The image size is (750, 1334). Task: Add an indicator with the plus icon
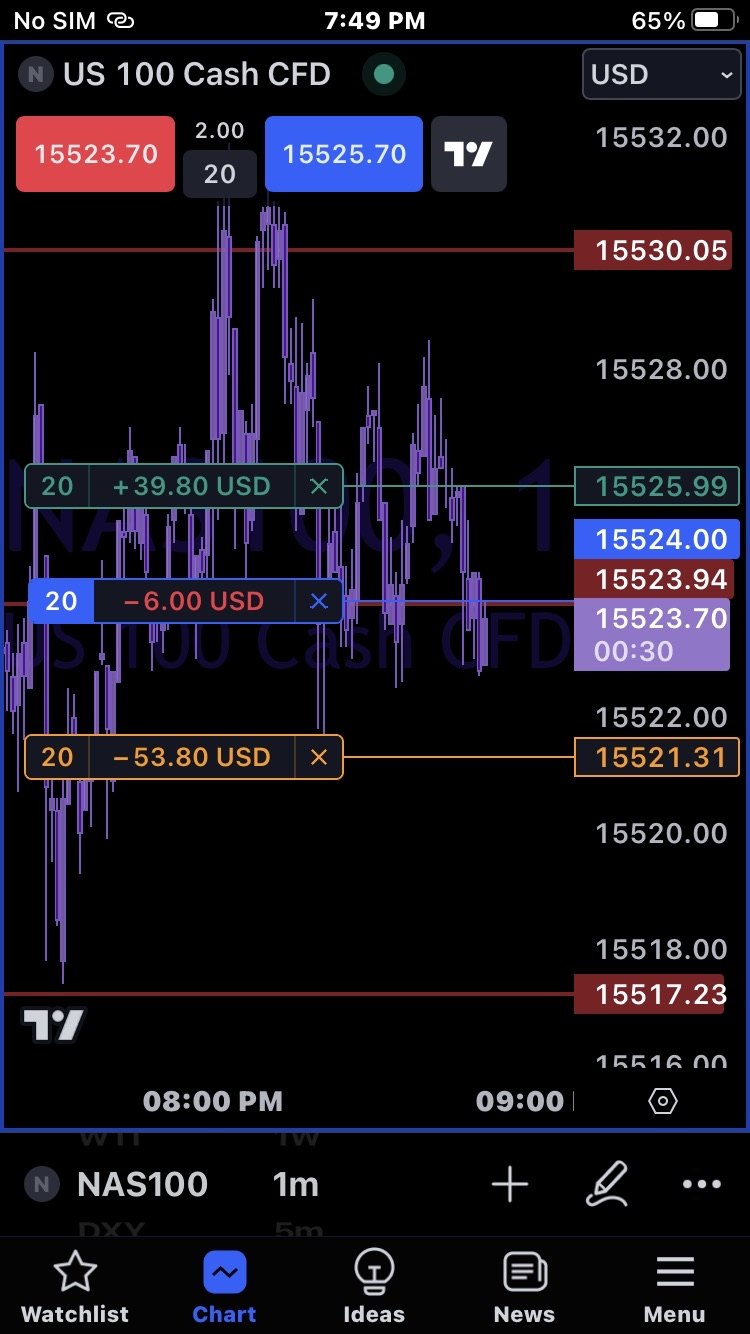point(510,1184)
